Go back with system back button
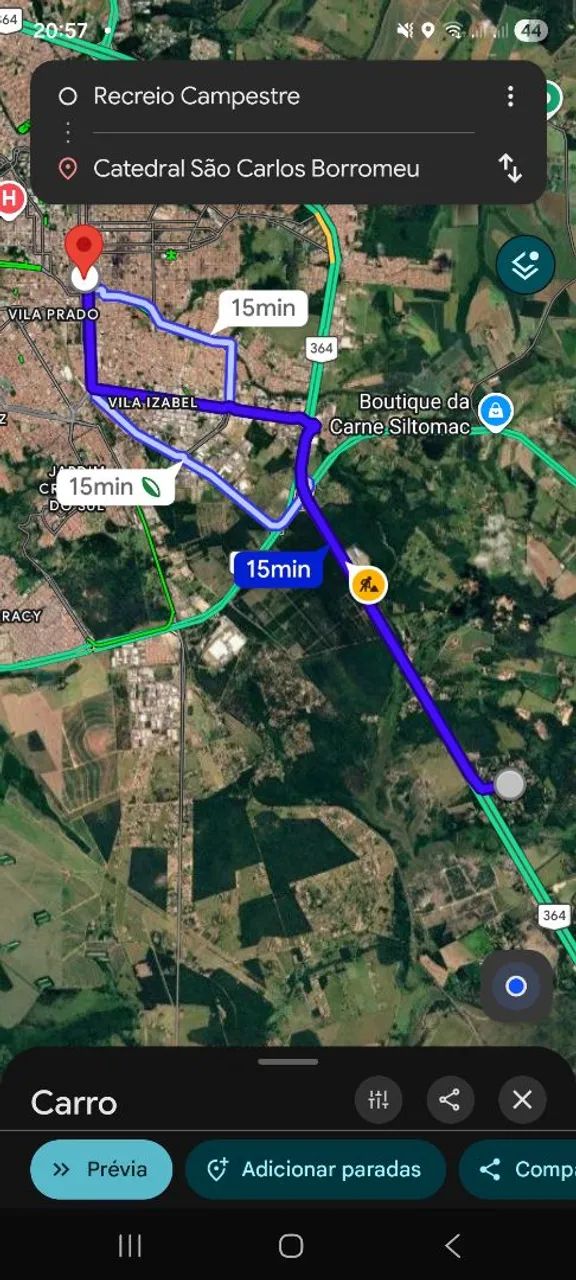576x1280 pixels. pos(452,1245)
